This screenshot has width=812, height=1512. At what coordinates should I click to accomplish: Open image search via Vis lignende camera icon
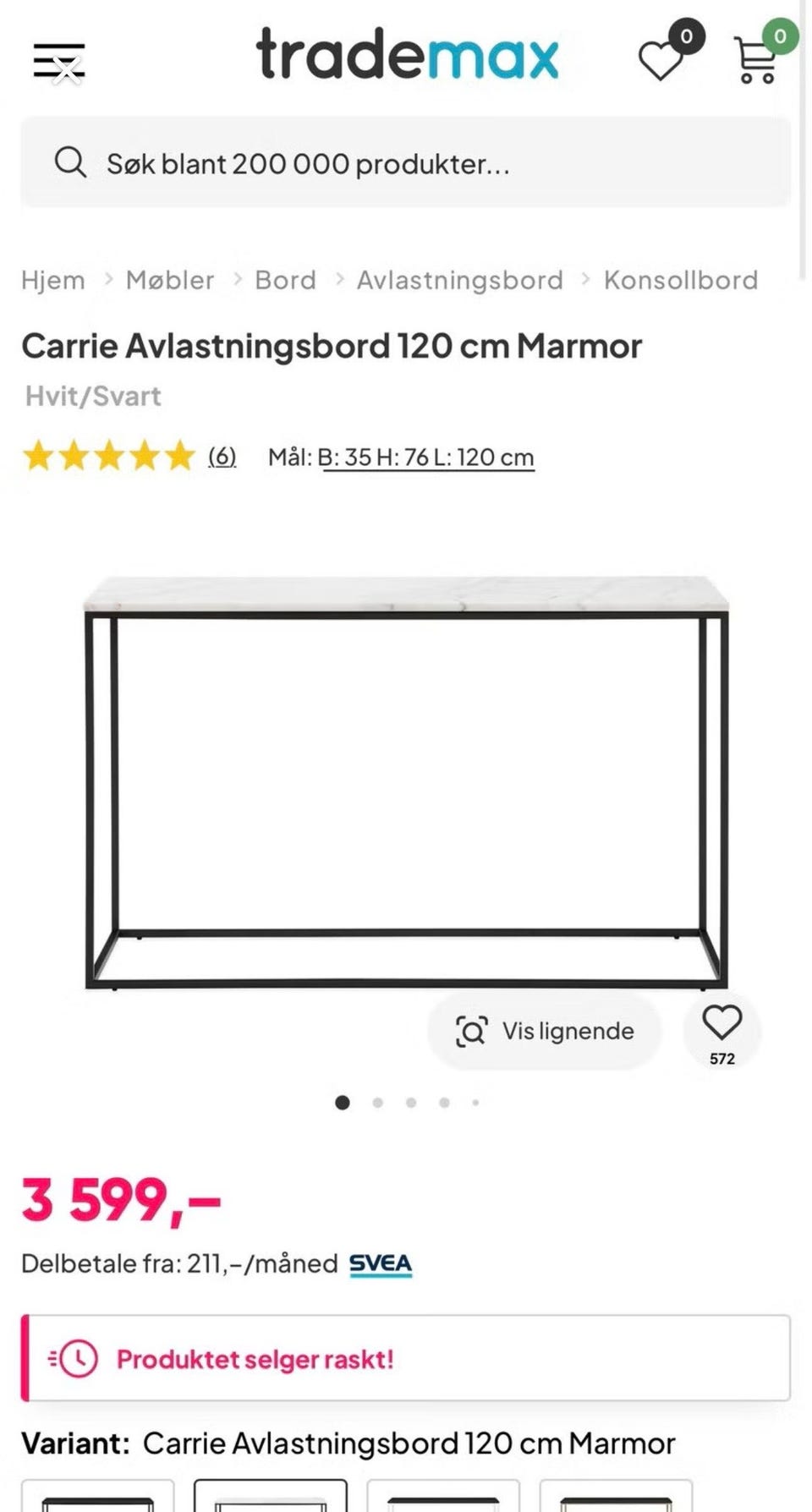click(x=474, y=1031)
